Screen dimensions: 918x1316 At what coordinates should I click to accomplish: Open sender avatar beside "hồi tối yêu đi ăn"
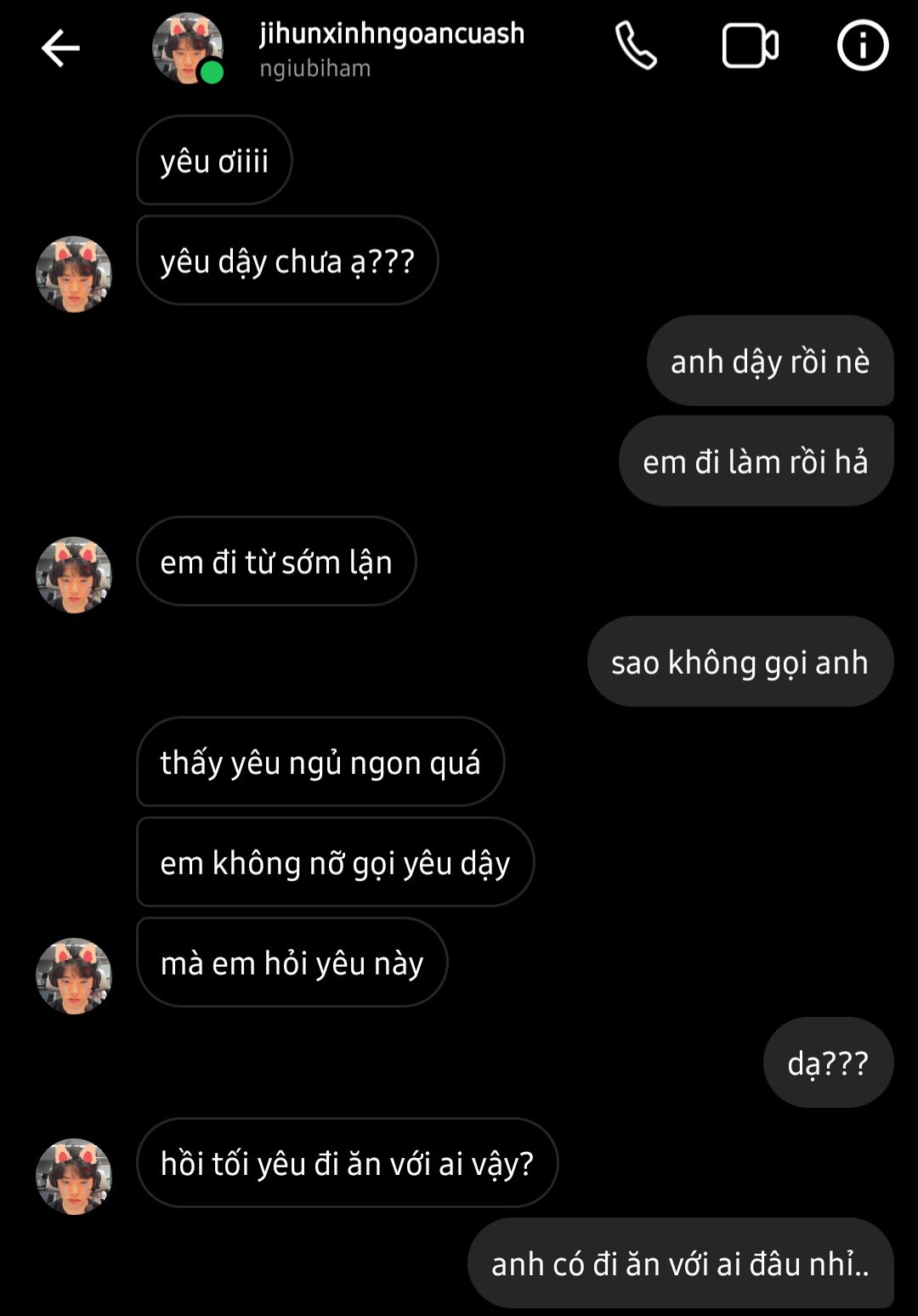pos(74,1177)
